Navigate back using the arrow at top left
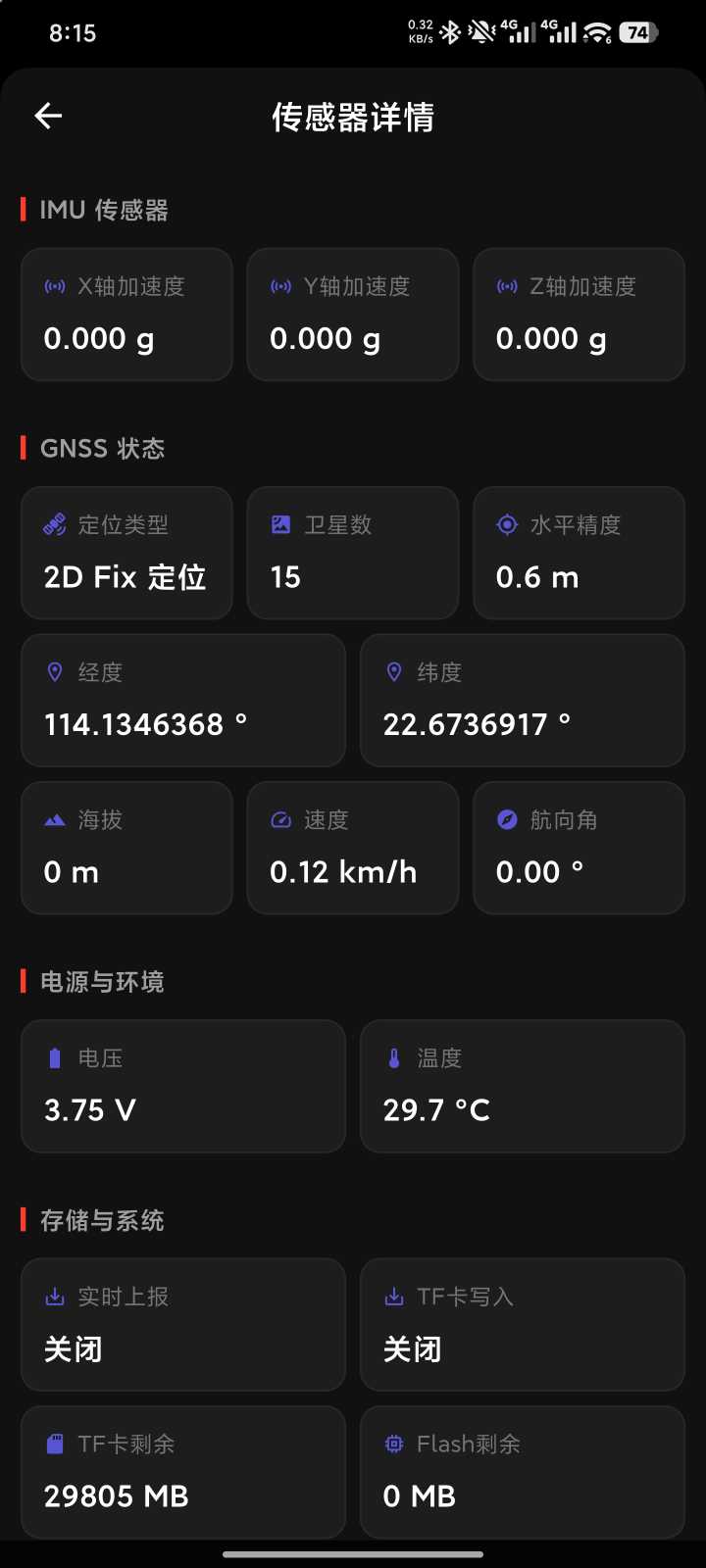The image size is (706, 1568). coord(47,115)
